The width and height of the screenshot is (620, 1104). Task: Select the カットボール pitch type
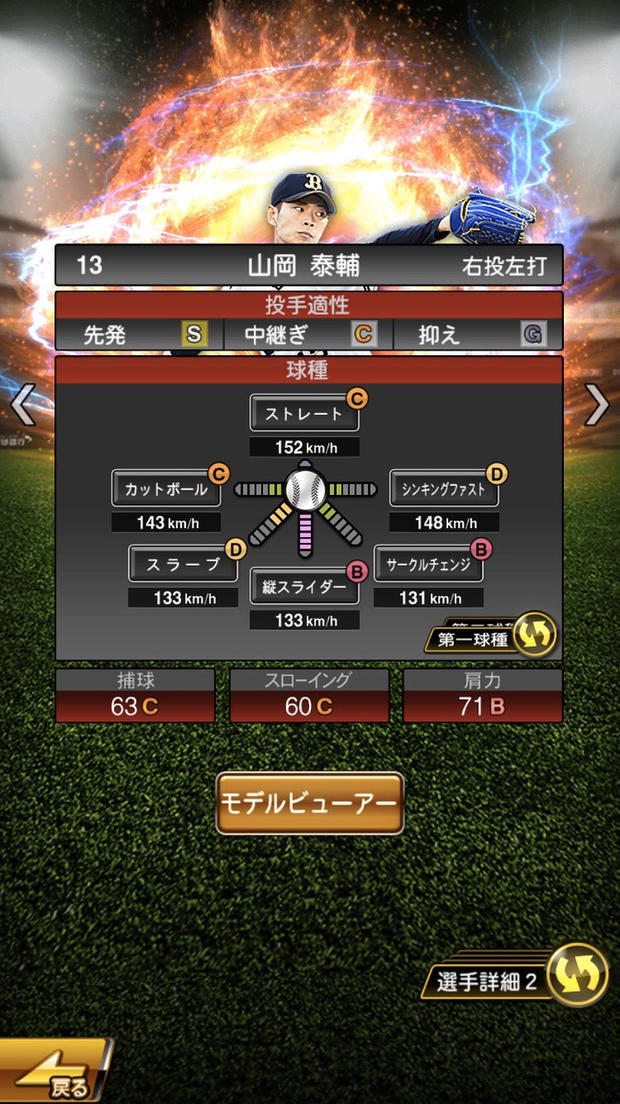click(166, 489)
